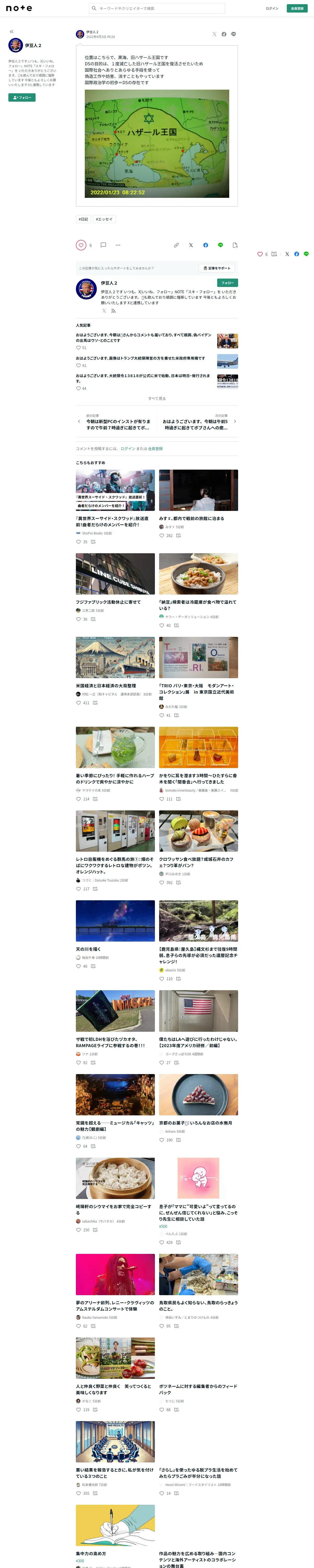Open the ログイン link in the header
The image size is (314, 1568).
(x=272, y=9)
